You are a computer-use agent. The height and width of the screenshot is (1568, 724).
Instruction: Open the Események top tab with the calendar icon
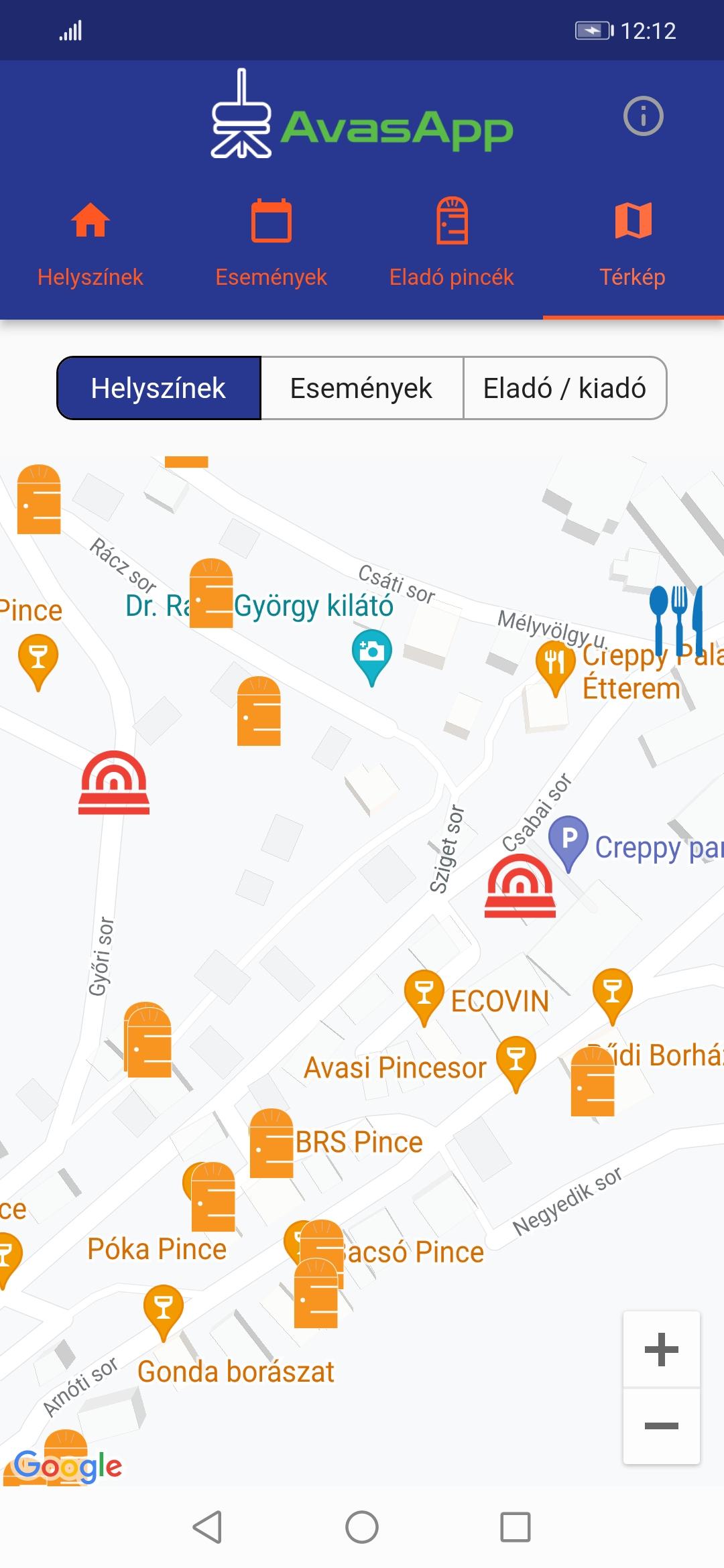(x=271, y=245)
